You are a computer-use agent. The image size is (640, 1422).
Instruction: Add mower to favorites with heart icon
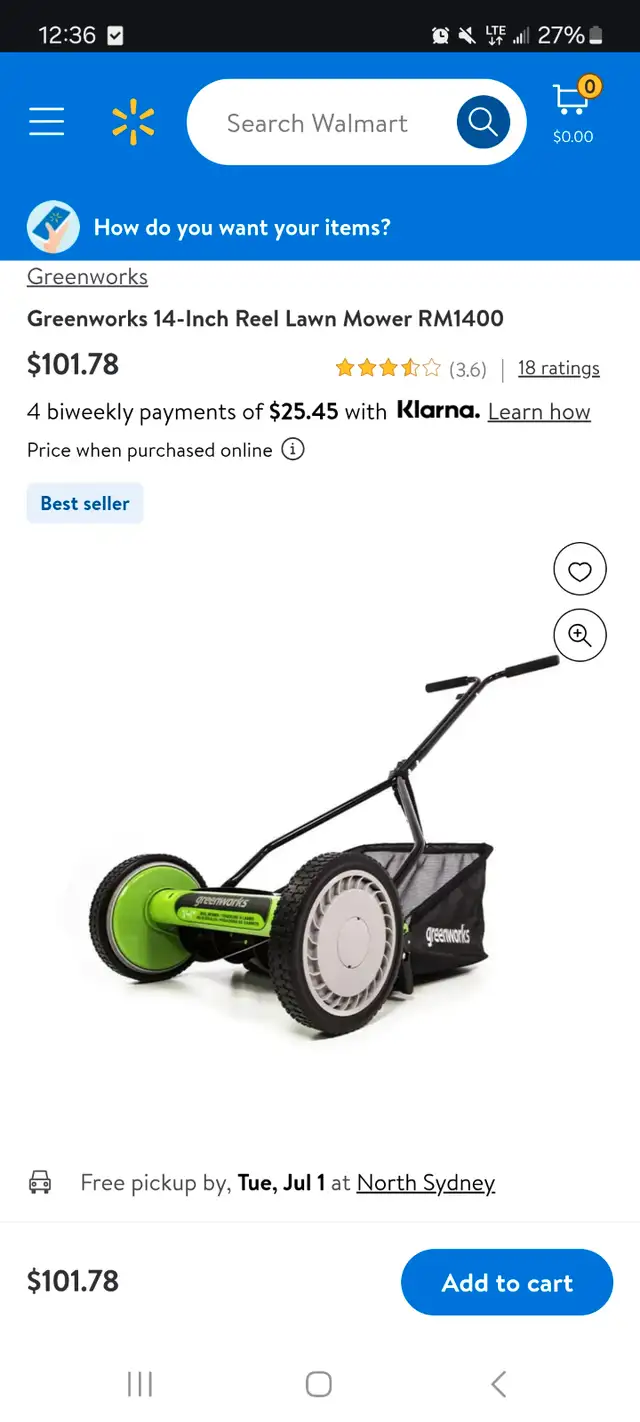[580, 570]
